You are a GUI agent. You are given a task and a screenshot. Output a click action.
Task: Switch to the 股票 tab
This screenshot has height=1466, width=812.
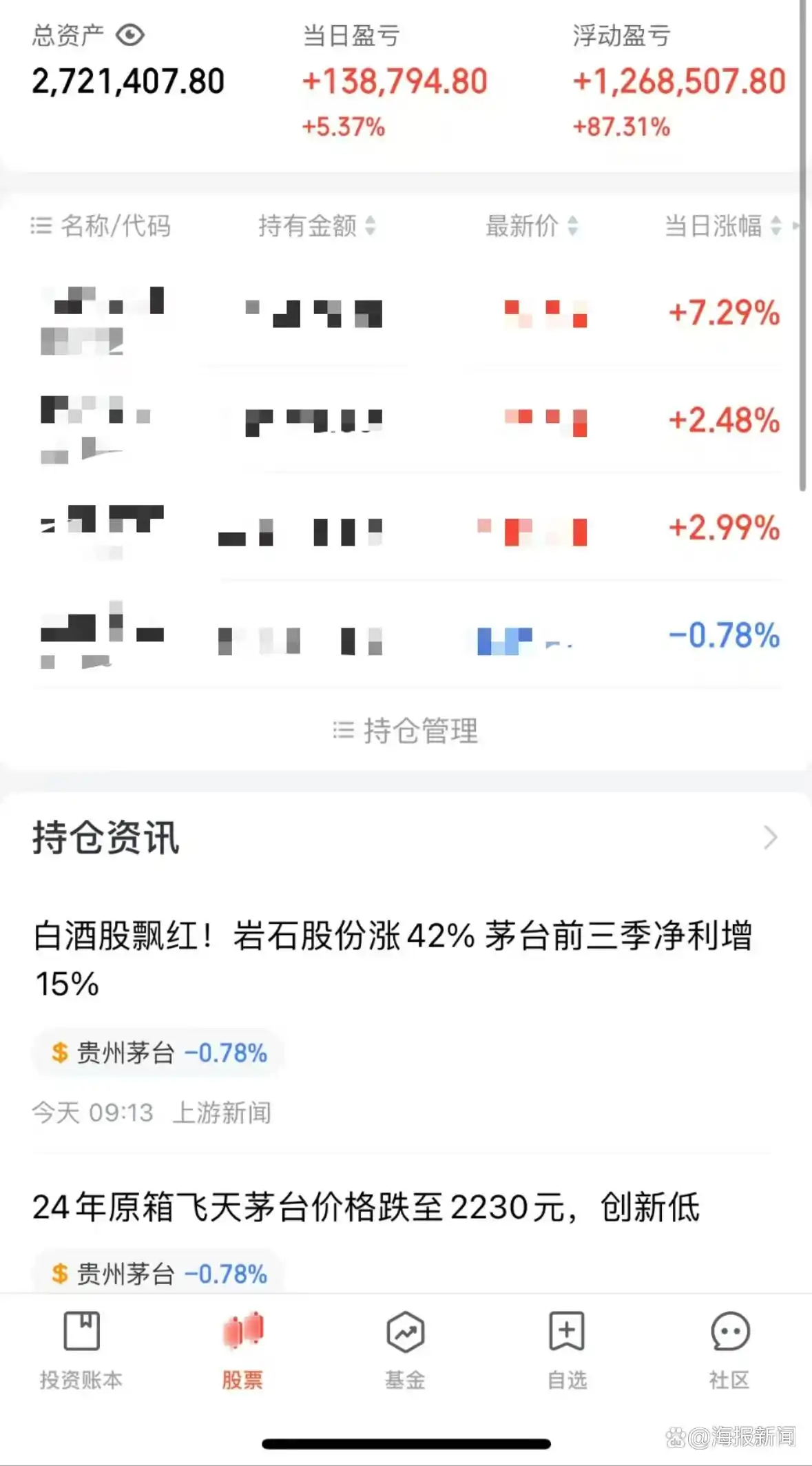tap(242, 1350)
